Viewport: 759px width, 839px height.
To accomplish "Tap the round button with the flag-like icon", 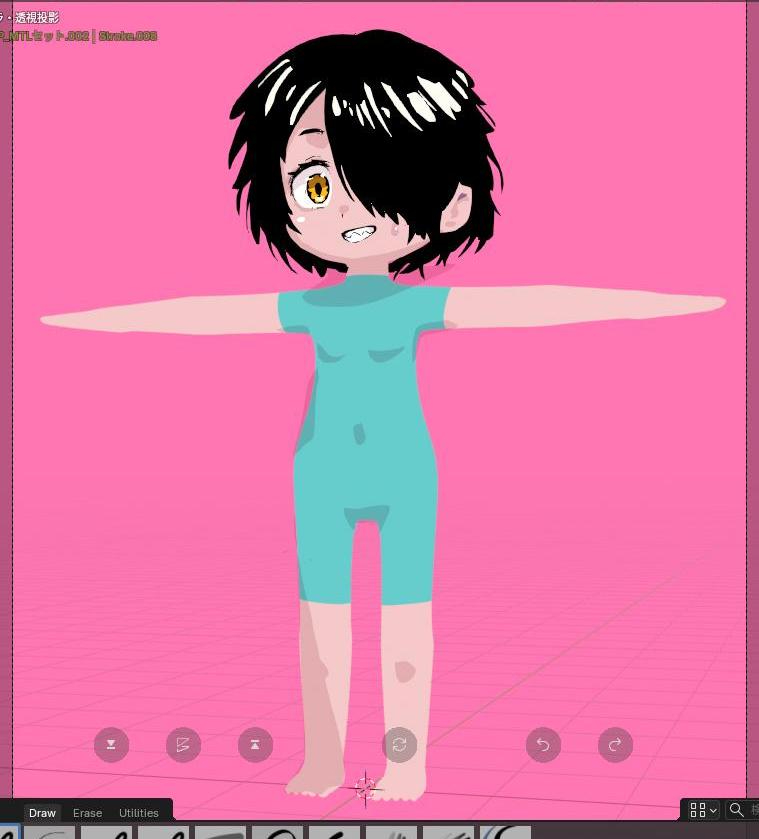I will [183, 744].
